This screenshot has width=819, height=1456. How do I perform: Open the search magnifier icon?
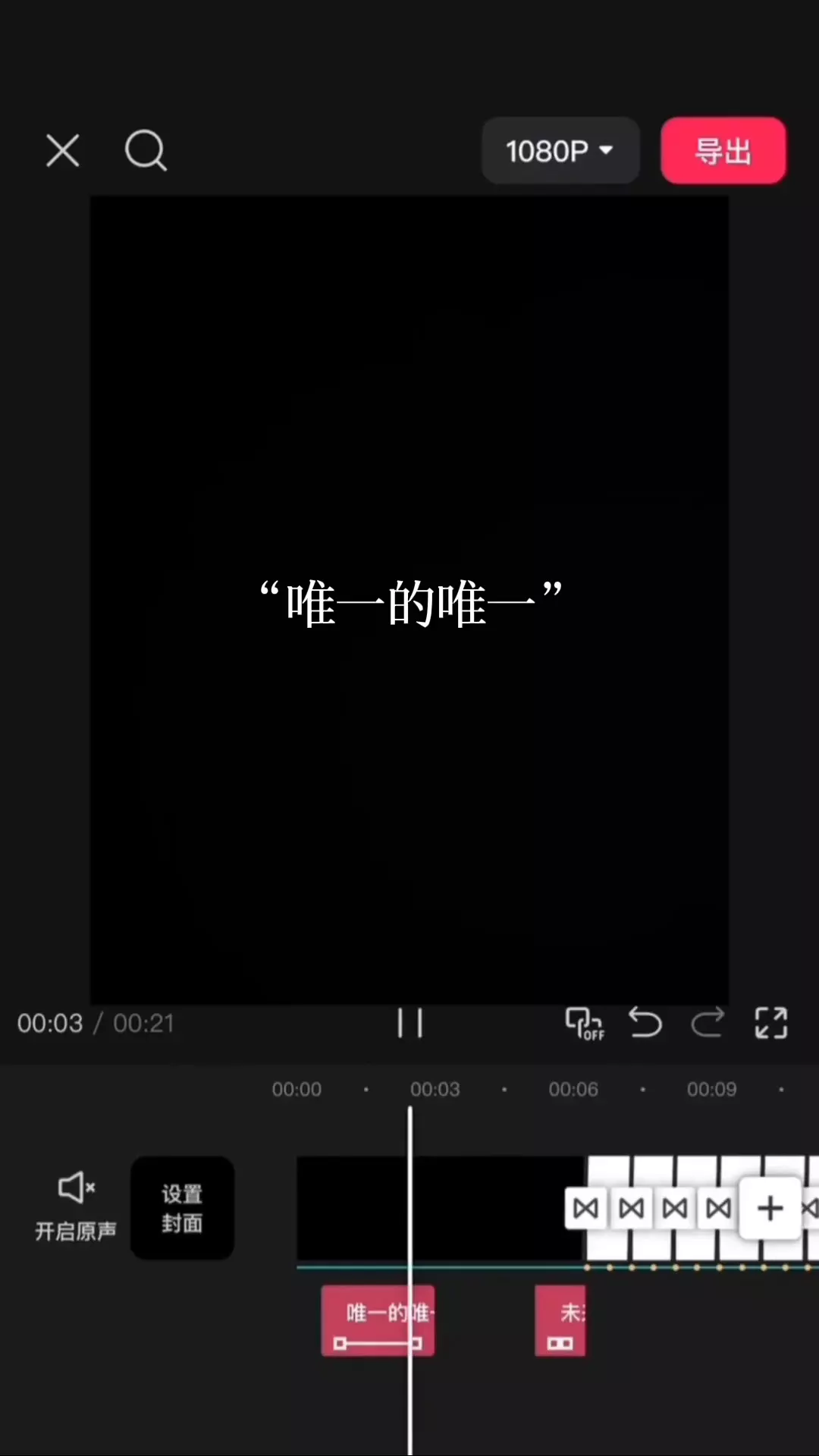coord(145,150)
